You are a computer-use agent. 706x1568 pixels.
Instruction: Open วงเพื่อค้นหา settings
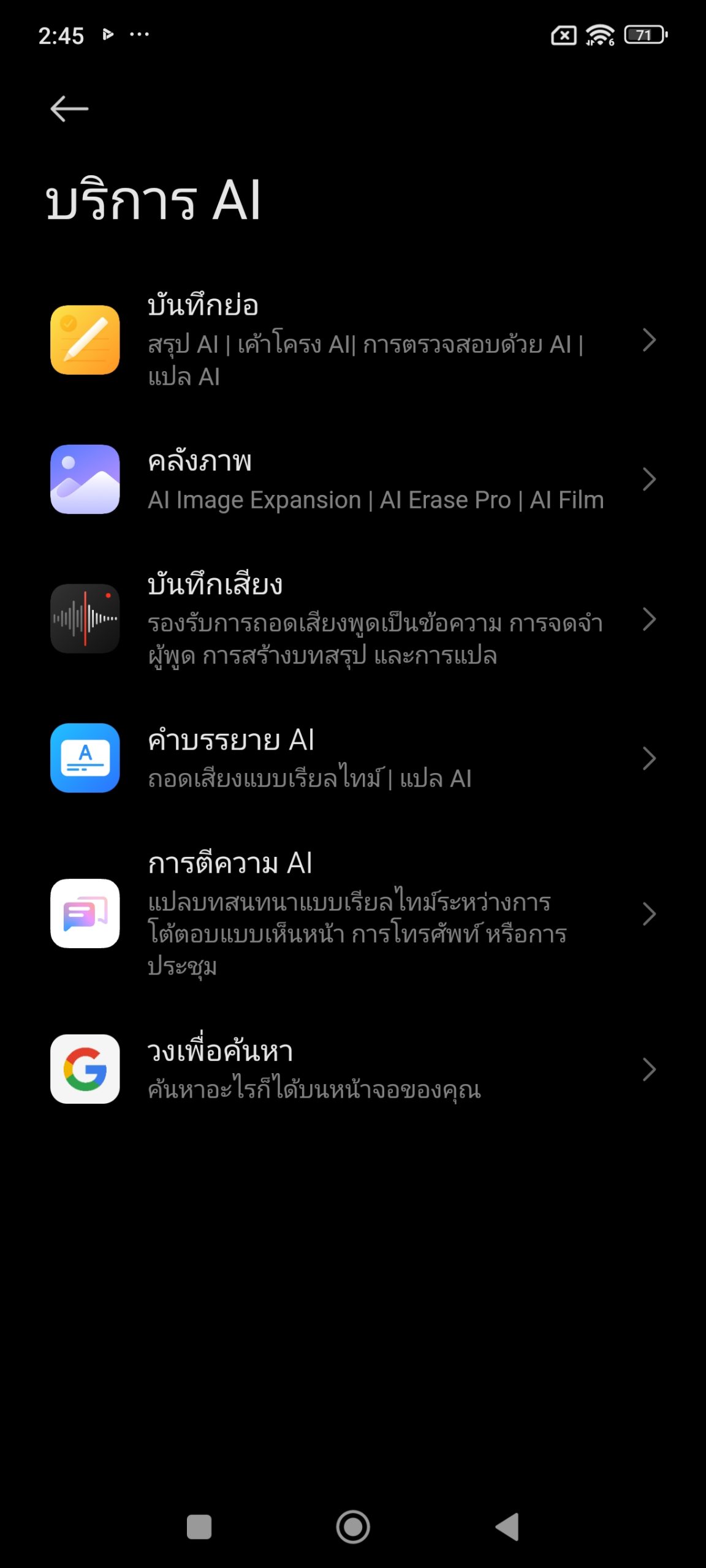(x=353, y=1069)
